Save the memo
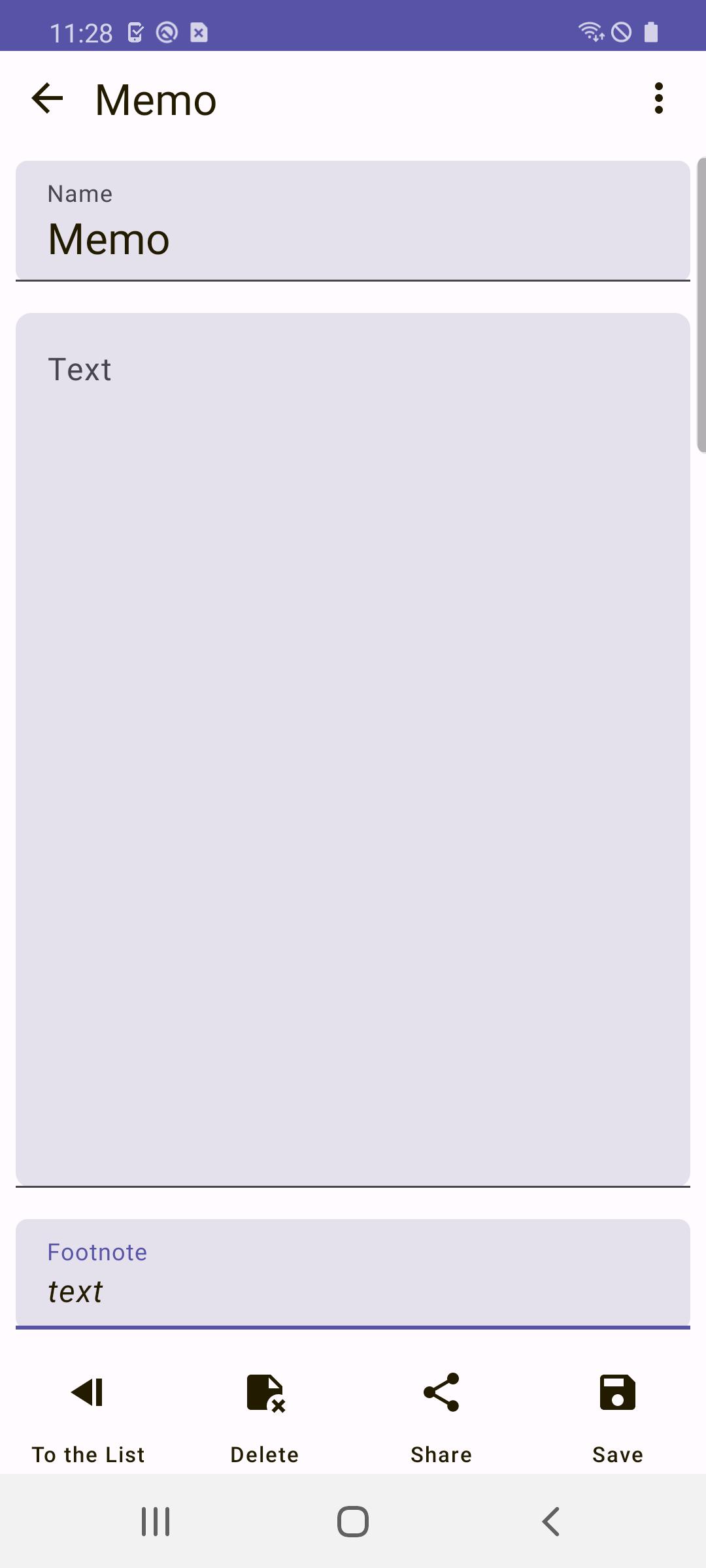The width and height of the screenshot is (706, 1568). (617, 1418)
